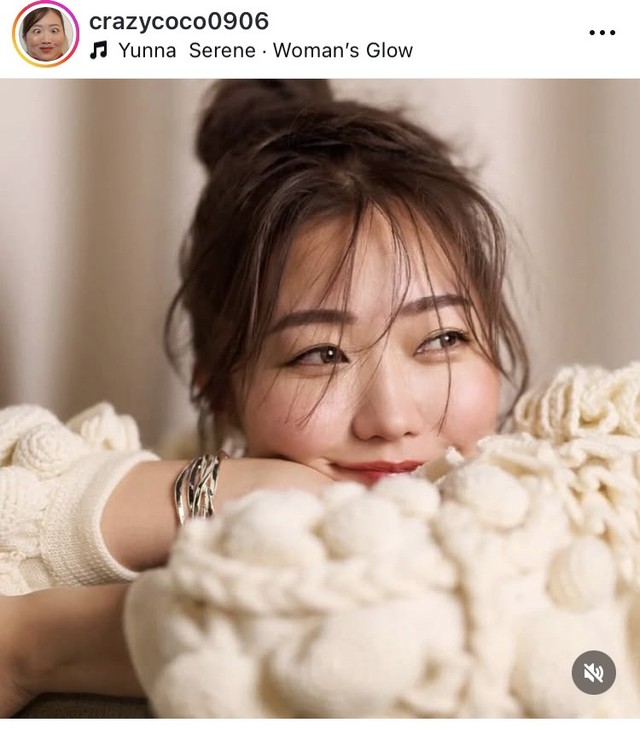The height and width of the screenshot is (730, 640).
Task: Open the three-dot post options menu
Action: [602, 33]
